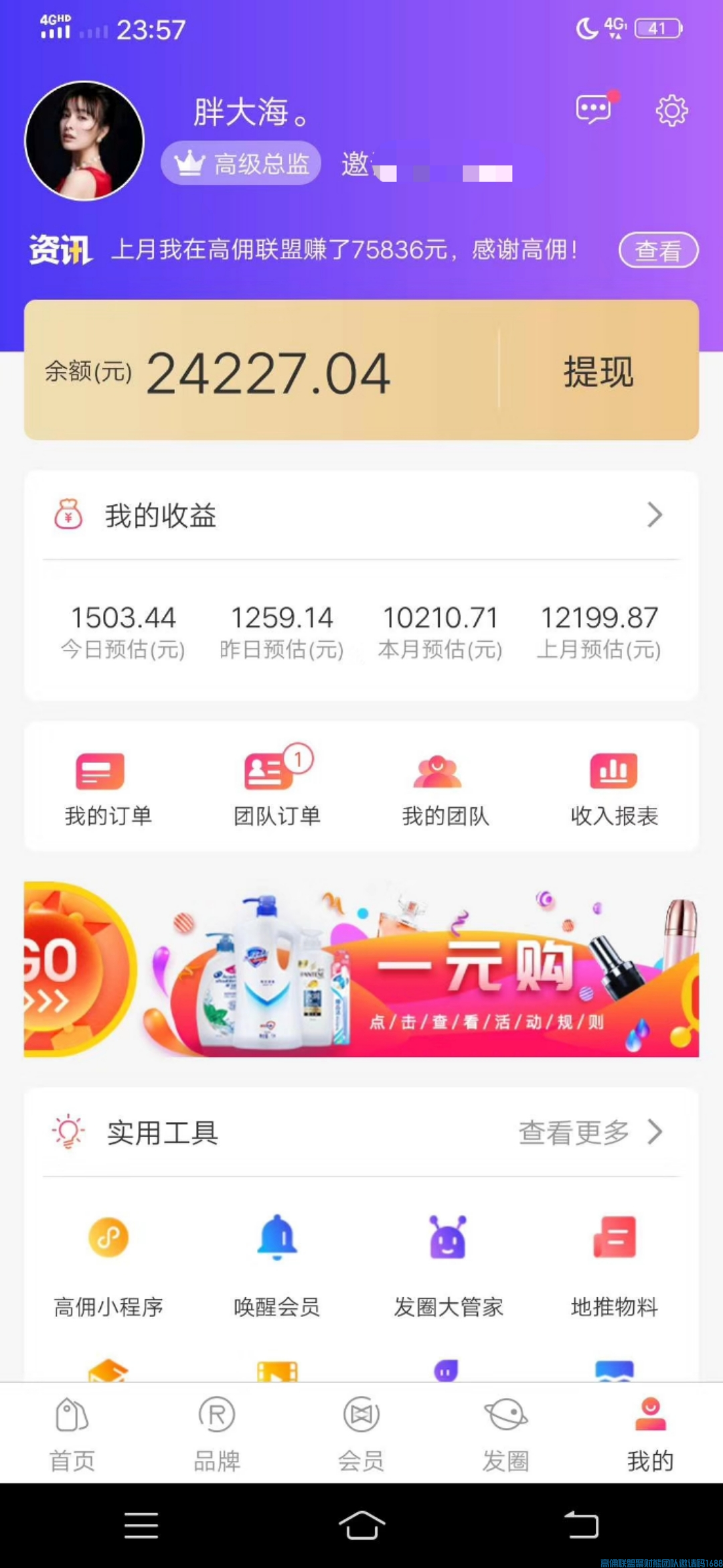Screen dimensions: 723x1568
Task: Tap the system home button
Action: point(361,1525)
